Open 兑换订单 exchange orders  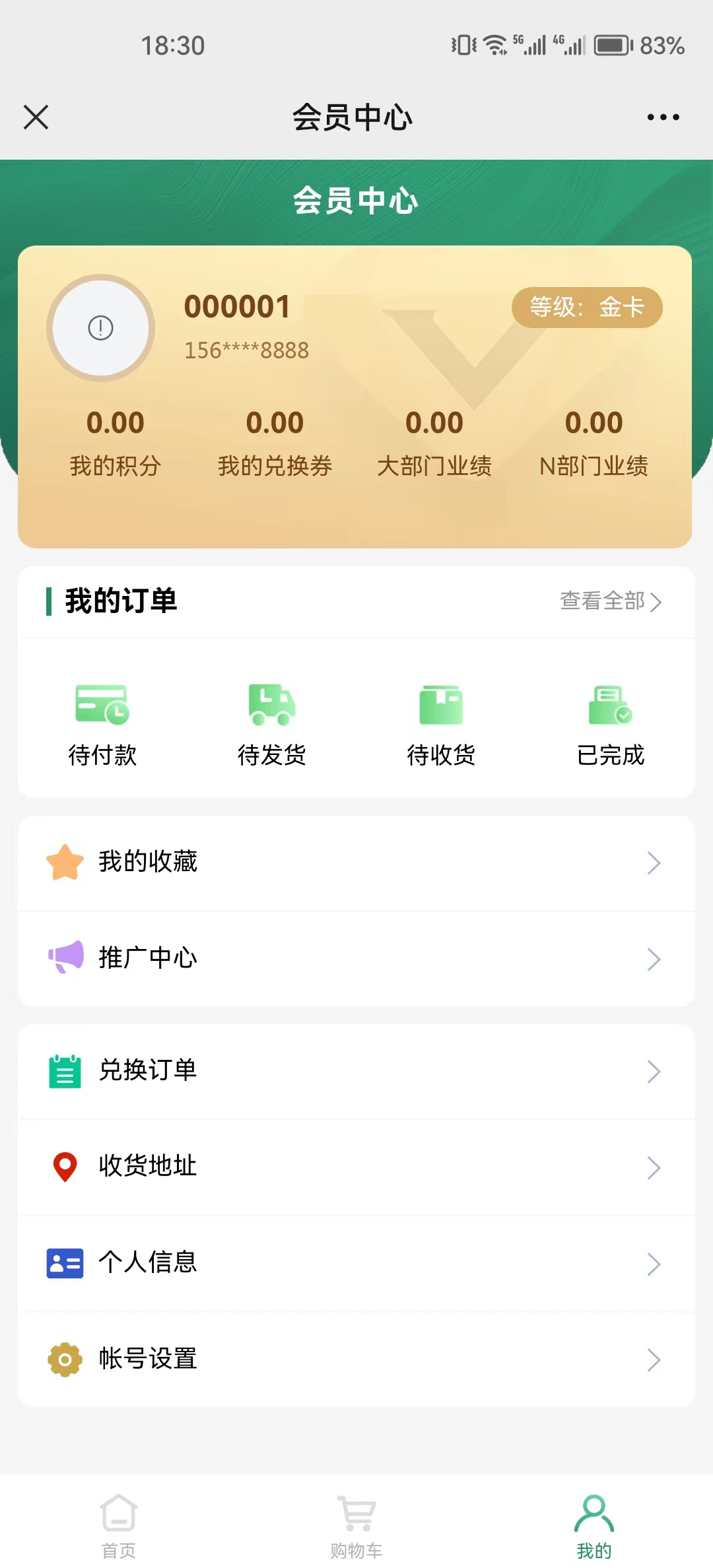(x=356, y=1071)
